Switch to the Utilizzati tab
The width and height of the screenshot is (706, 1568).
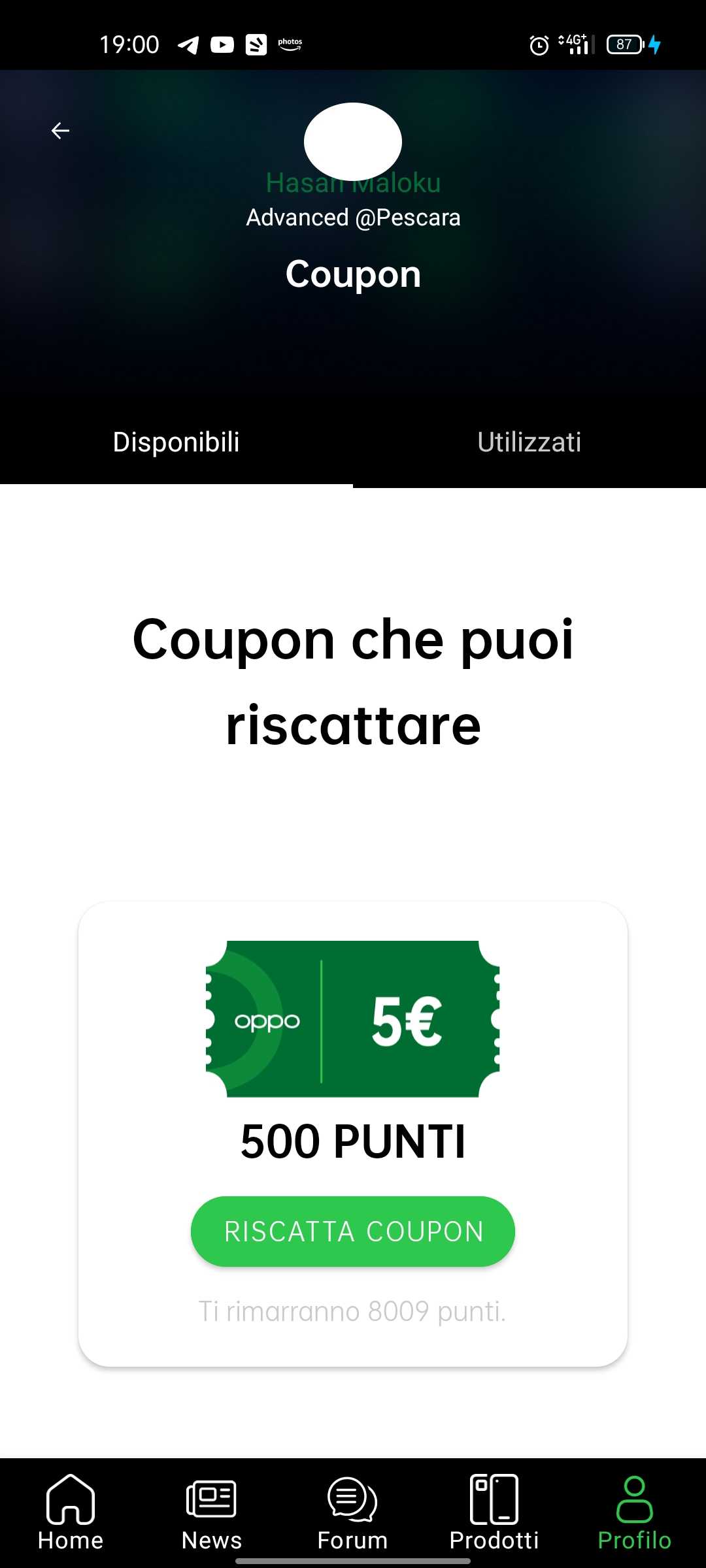point(529,442)
